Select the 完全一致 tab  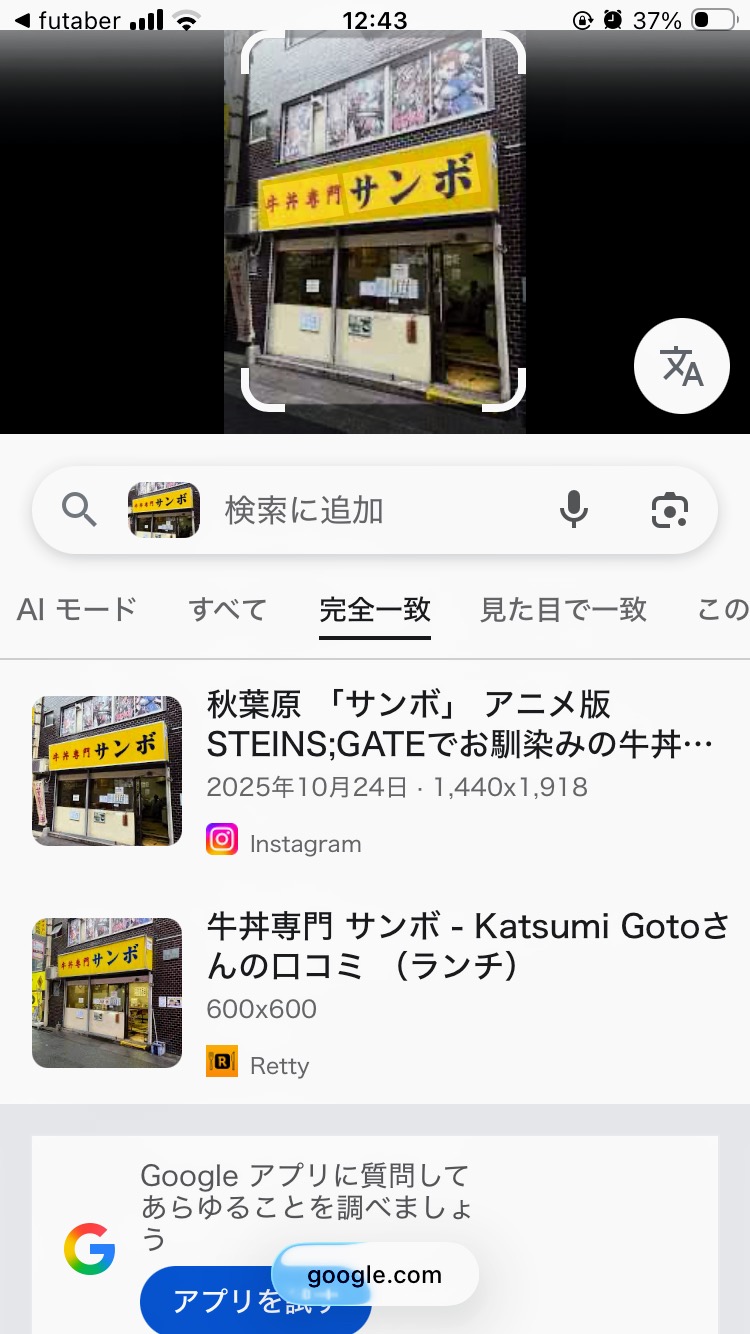tap(375, 609)
